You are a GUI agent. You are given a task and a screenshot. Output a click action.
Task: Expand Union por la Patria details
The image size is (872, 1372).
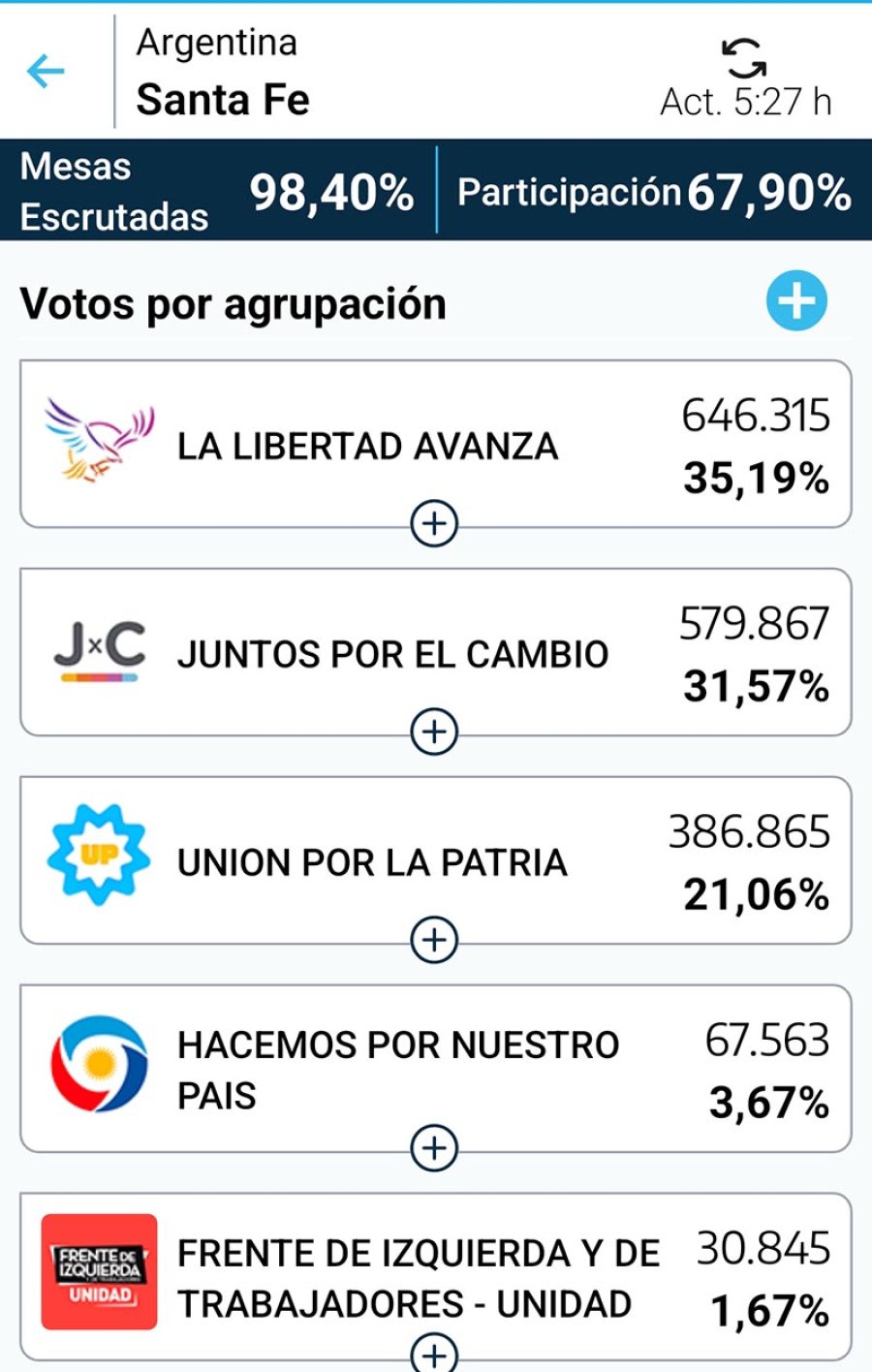(x=434, y=940)
